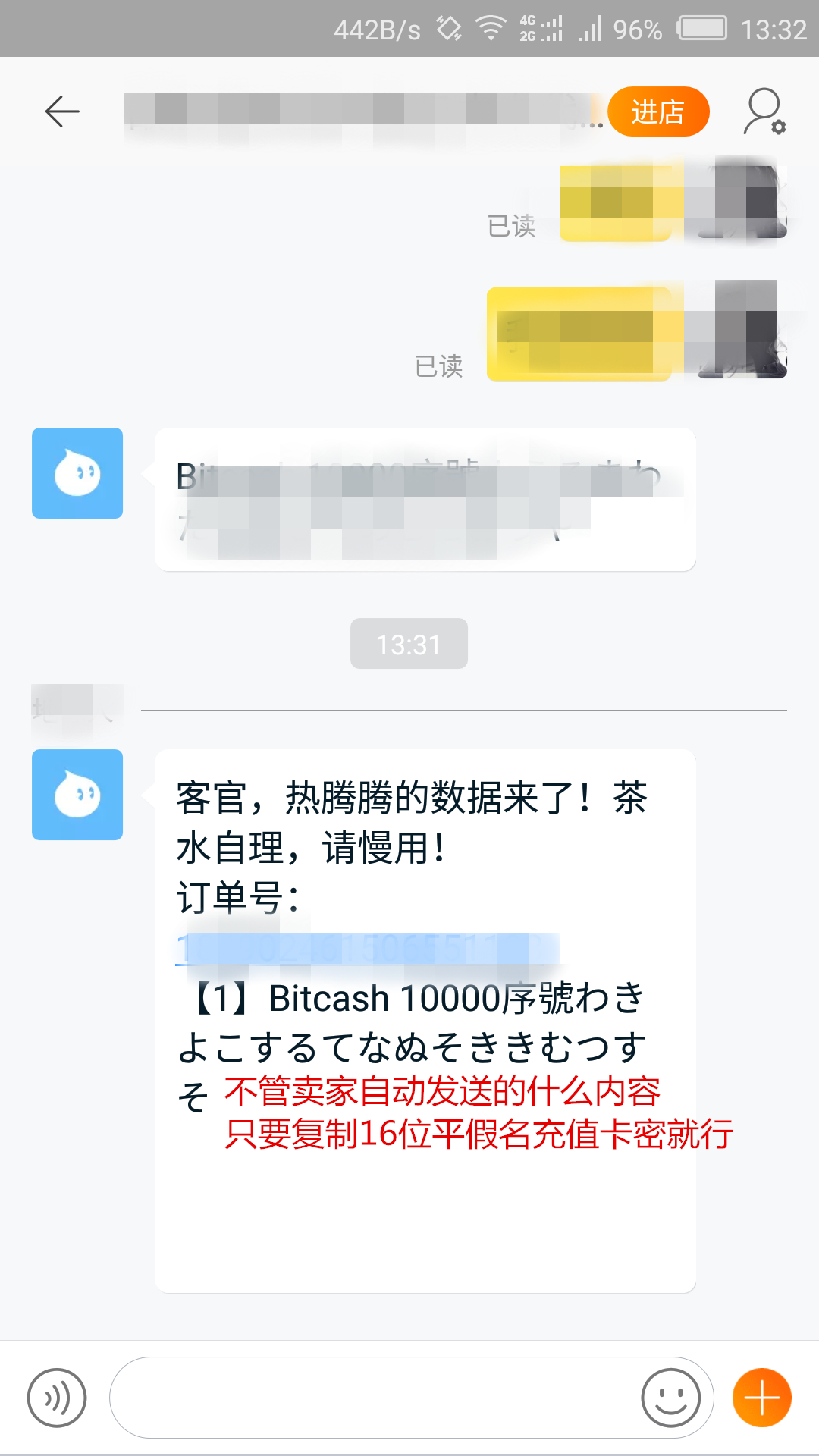This screenshot has height=1456, width=819.
Task: Open the orange plus attachment menu
Action: 762,1398
